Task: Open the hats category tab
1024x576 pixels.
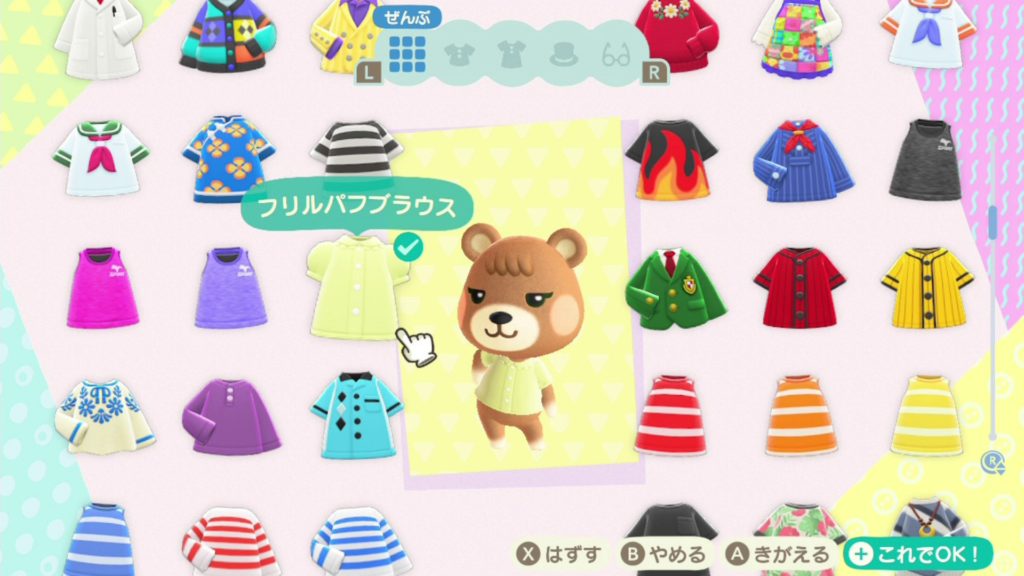Action: (565, 51)
